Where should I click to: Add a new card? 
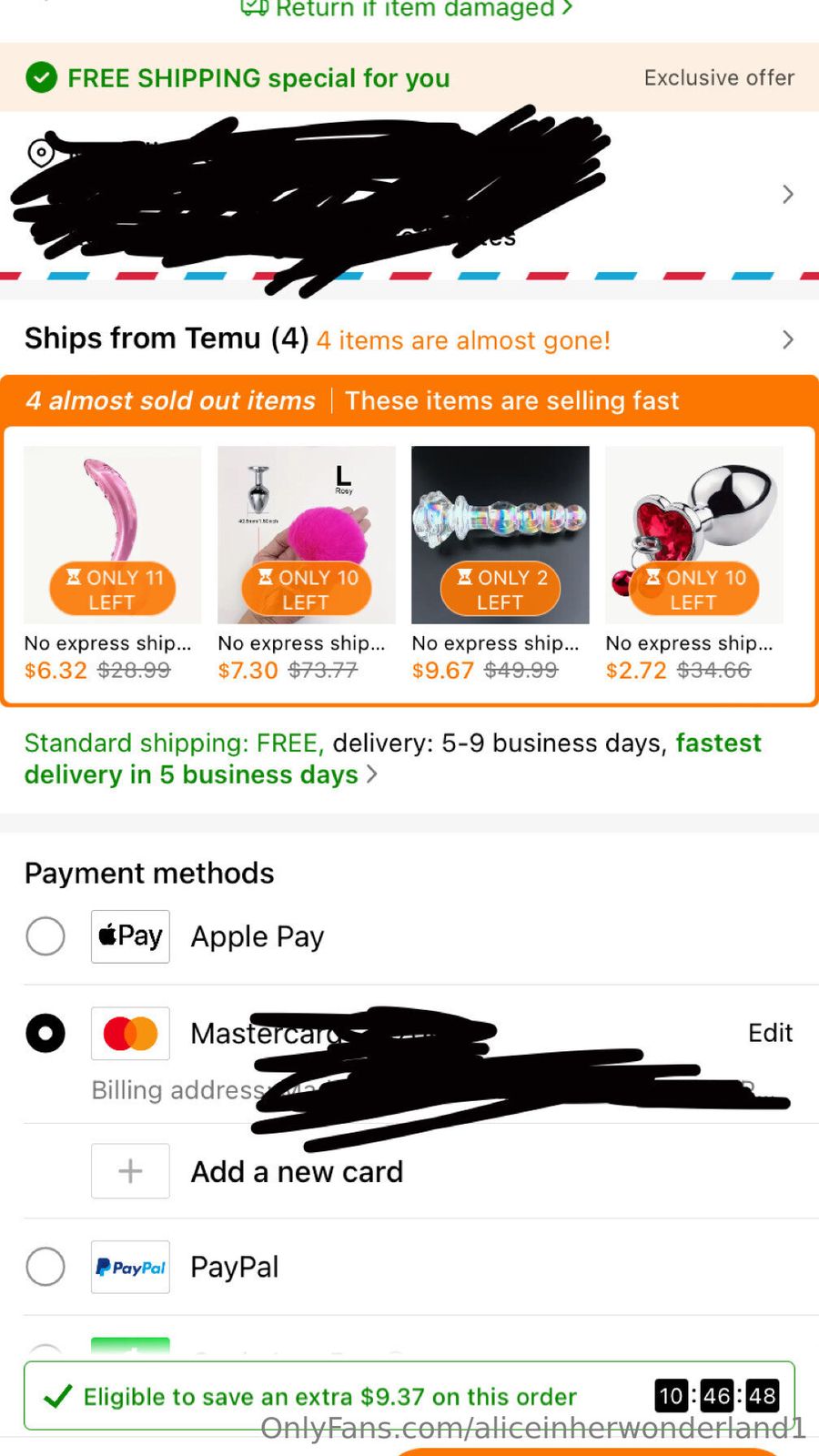click(x=296, y=1171)
